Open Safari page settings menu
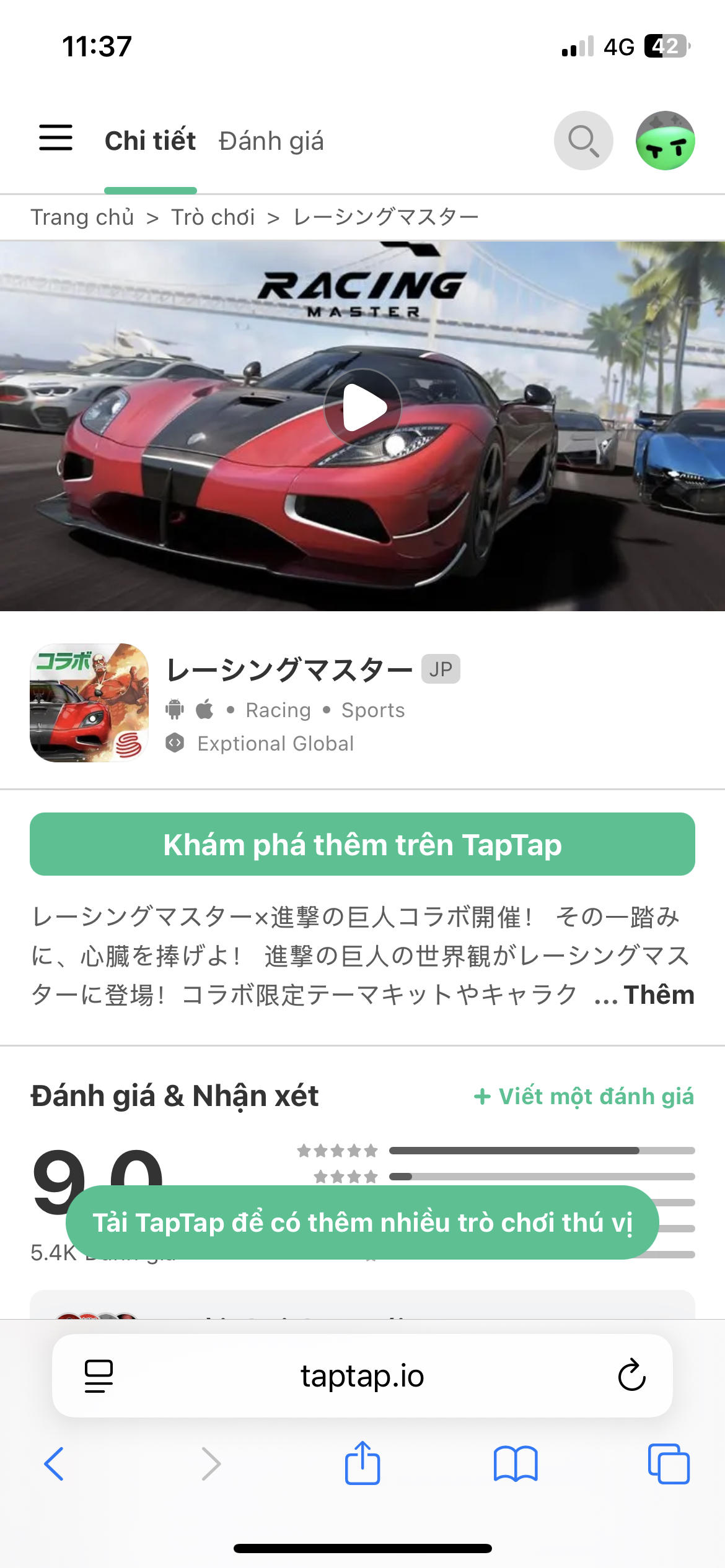This screenshot has height=1568, width=725. pyautogui.click(x=99, y=1376)
